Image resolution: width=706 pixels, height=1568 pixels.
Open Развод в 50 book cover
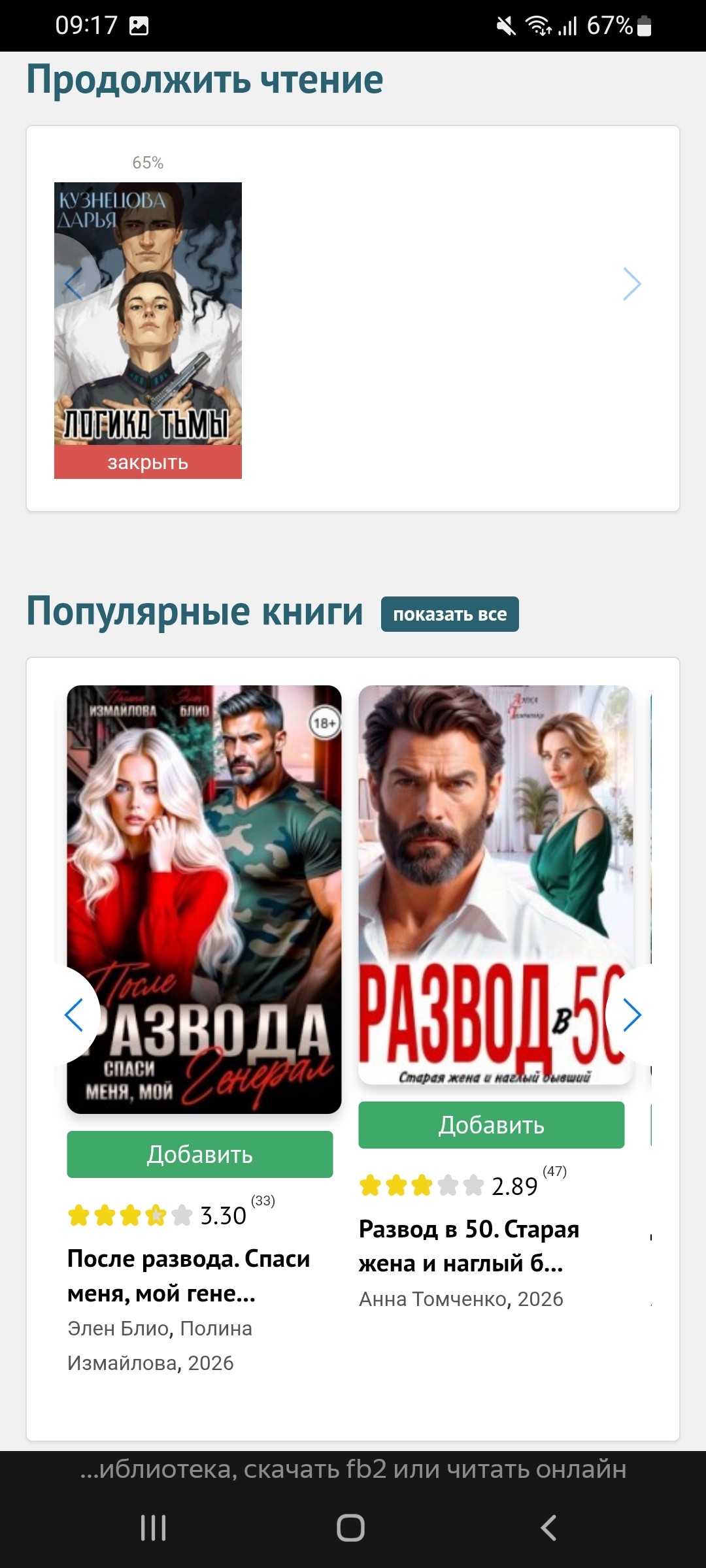pos(495,849)
